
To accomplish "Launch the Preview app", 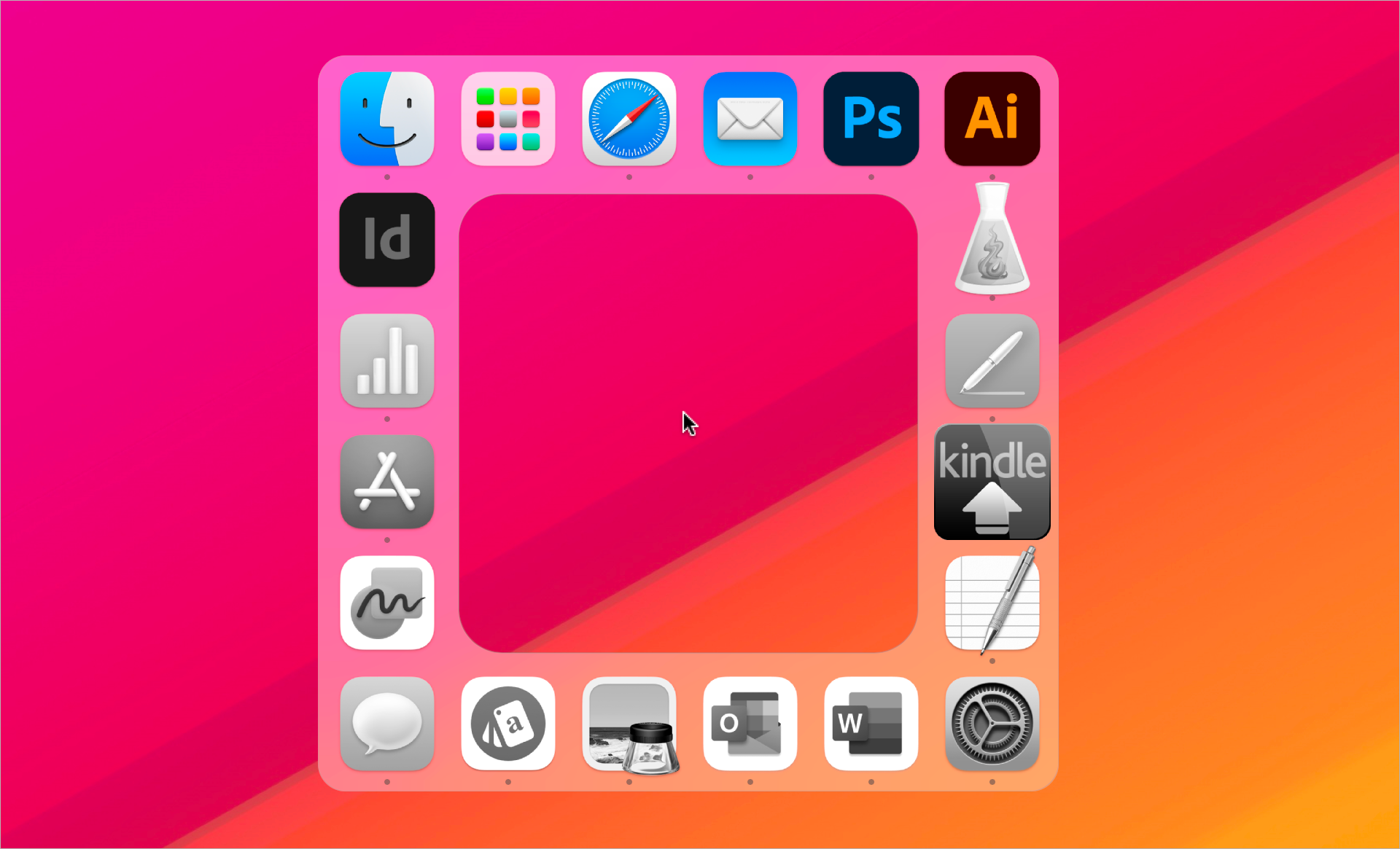I will coord(629,724).
